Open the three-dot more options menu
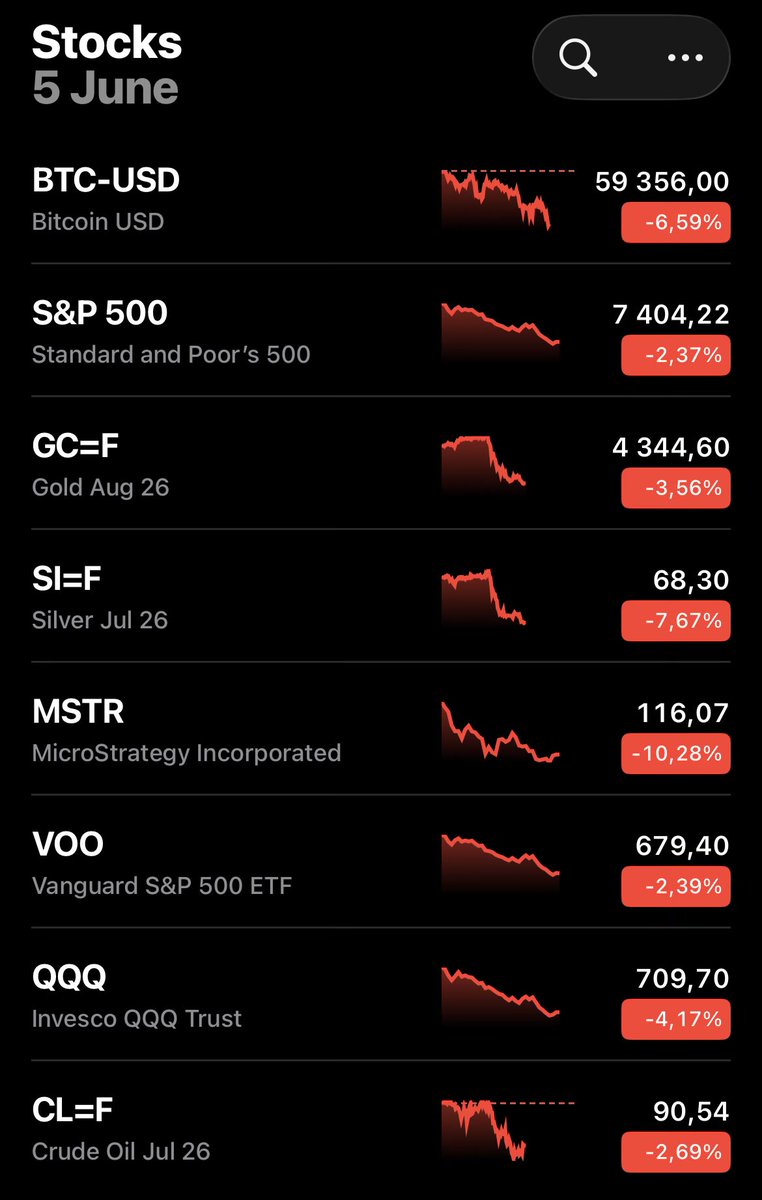The height and width of the screenshot is (1200, 762). click(x=685, y=58)
